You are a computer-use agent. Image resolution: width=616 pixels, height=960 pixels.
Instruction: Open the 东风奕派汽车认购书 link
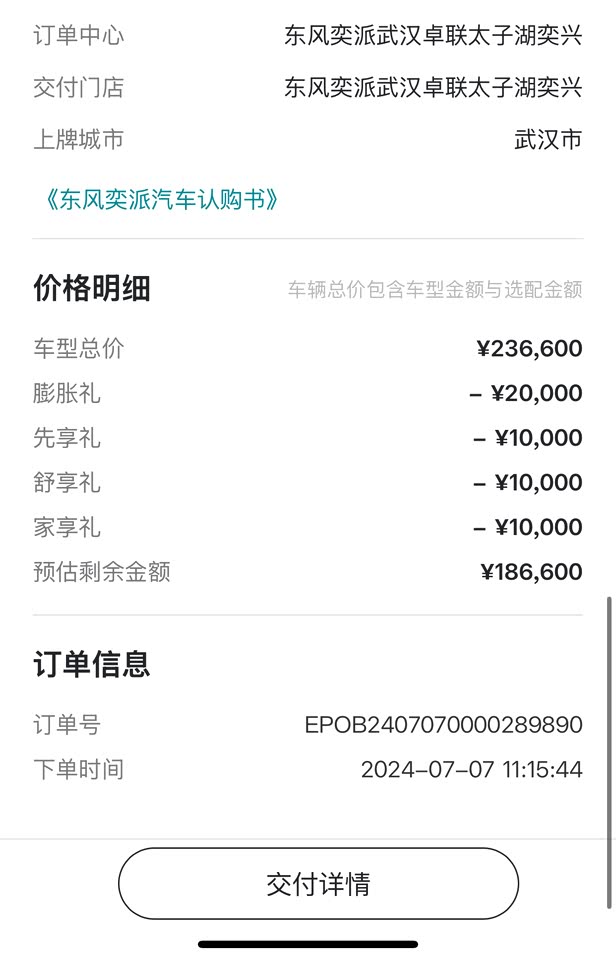161,199
